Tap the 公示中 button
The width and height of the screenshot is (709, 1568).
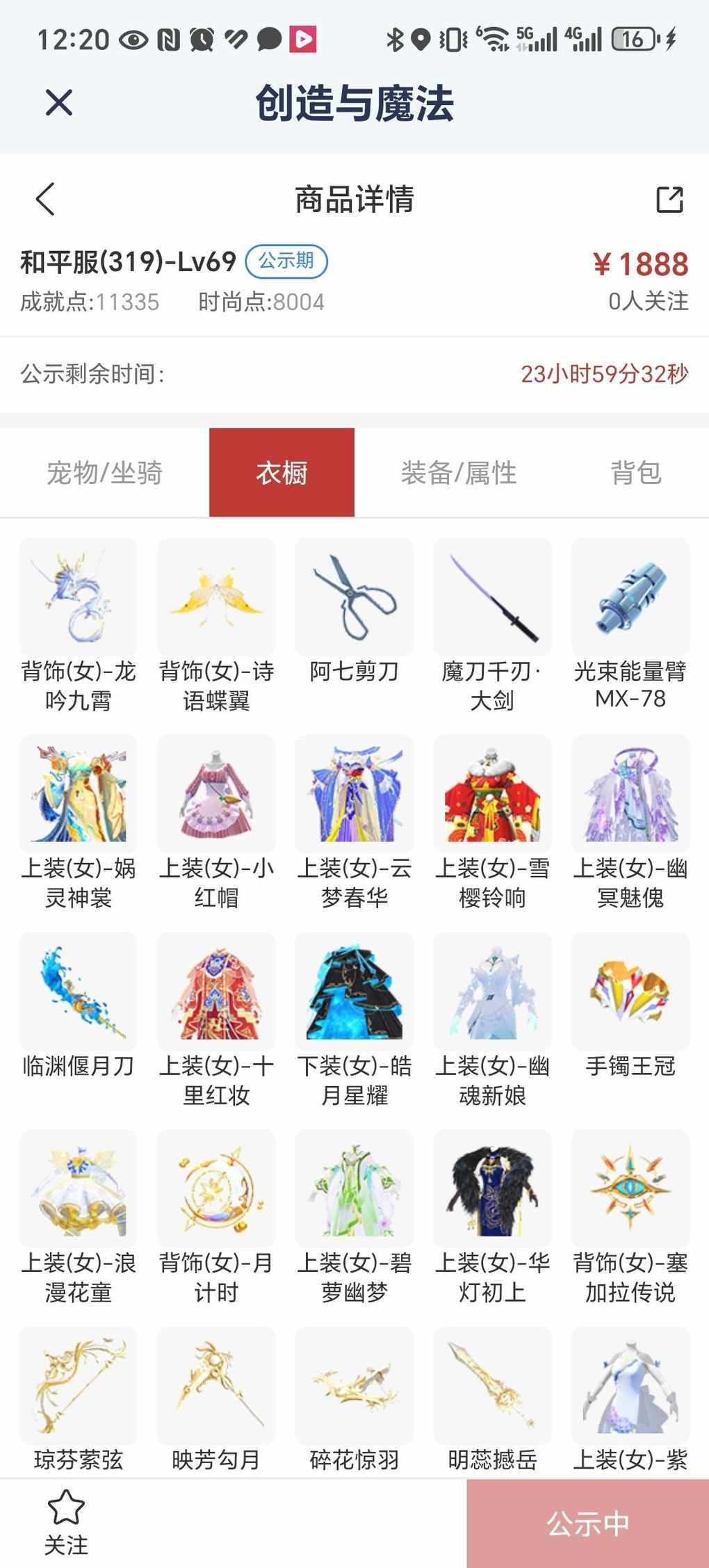point(588,1523)
